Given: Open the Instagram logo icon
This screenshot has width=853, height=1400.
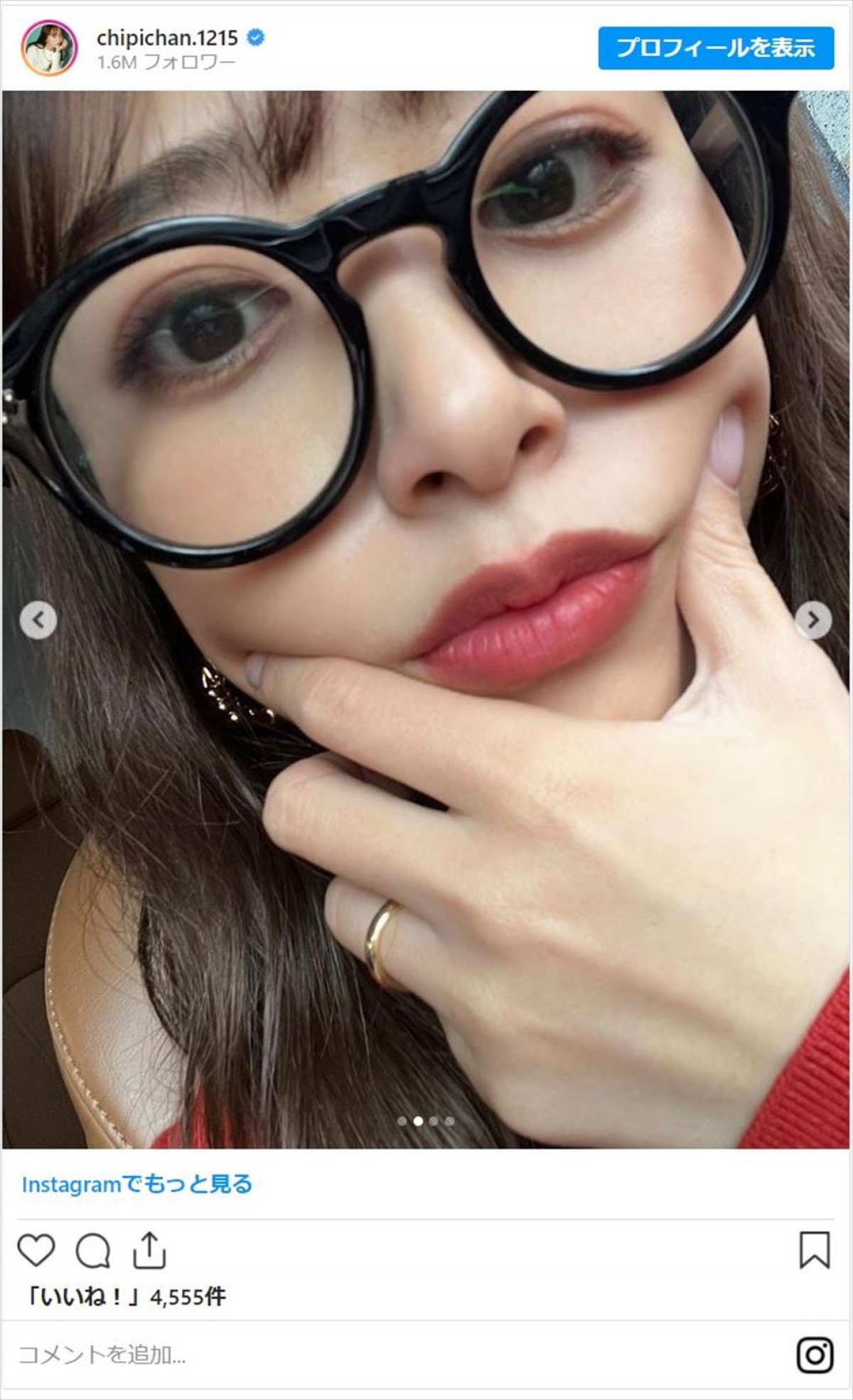Looking at the screenshot, I should (x=815, y=1355).
